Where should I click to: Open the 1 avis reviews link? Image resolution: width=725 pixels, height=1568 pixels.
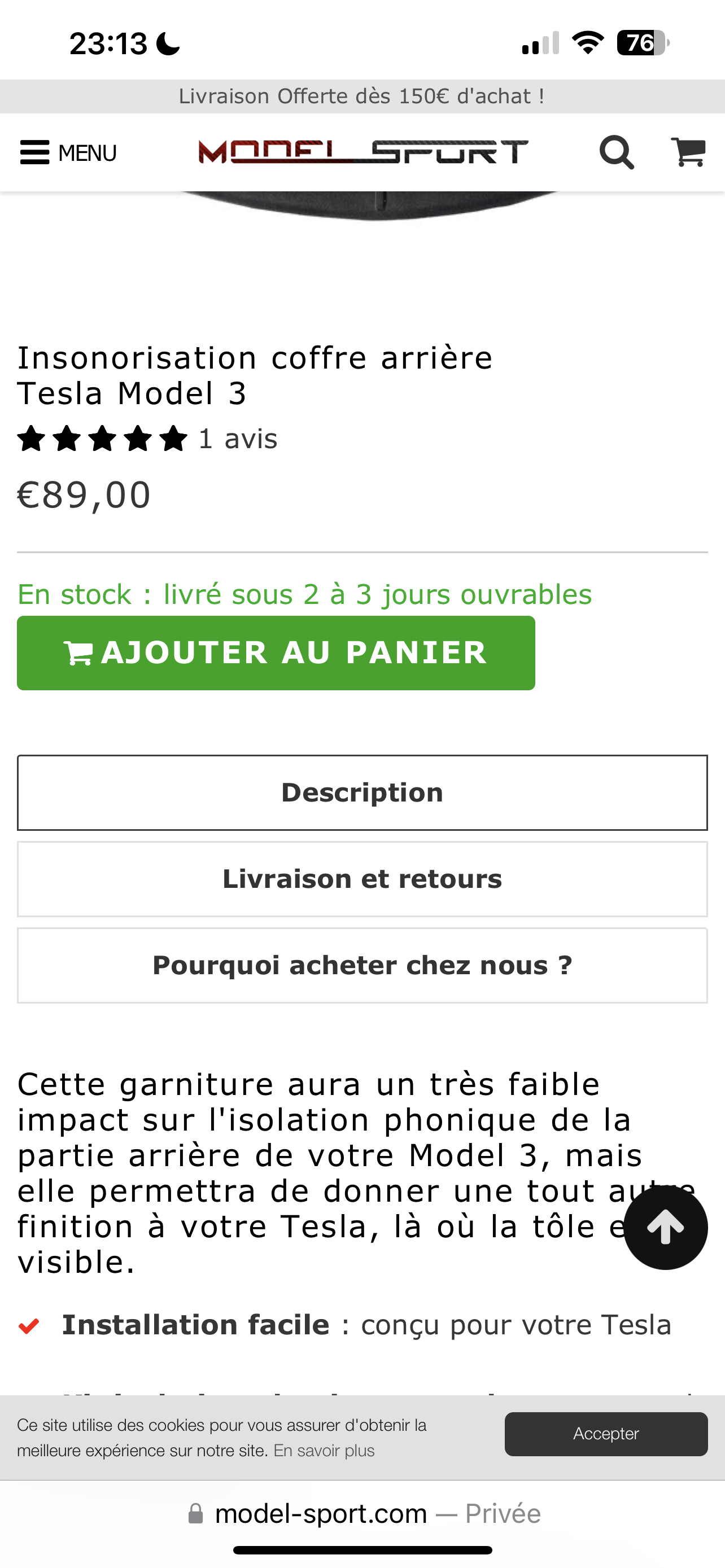[x=237, y=439]
